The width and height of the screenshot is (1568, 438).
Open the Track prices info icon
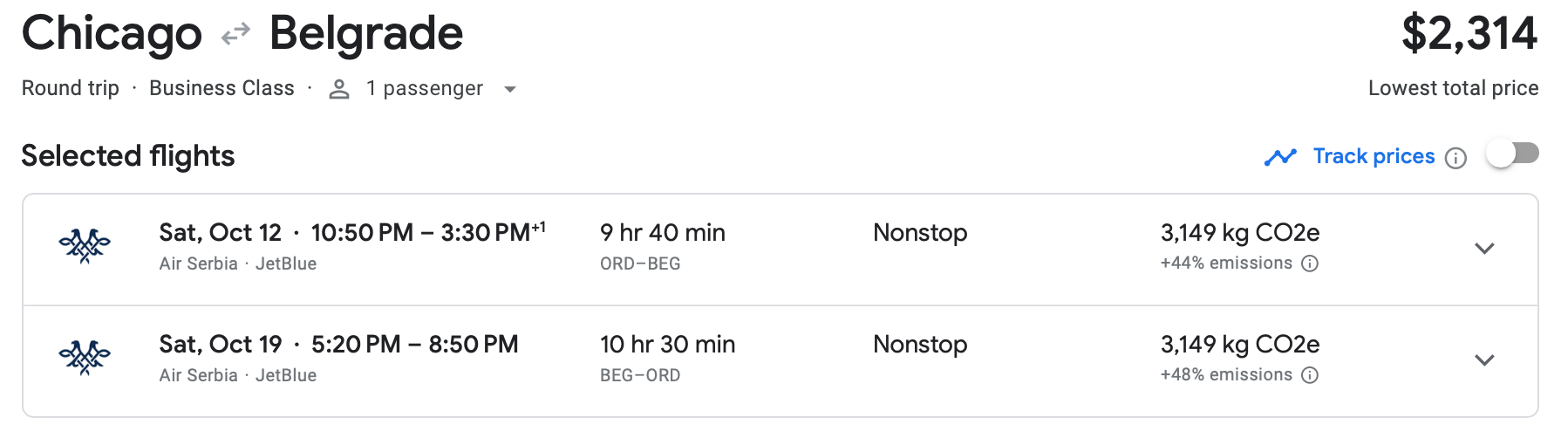1456,158
